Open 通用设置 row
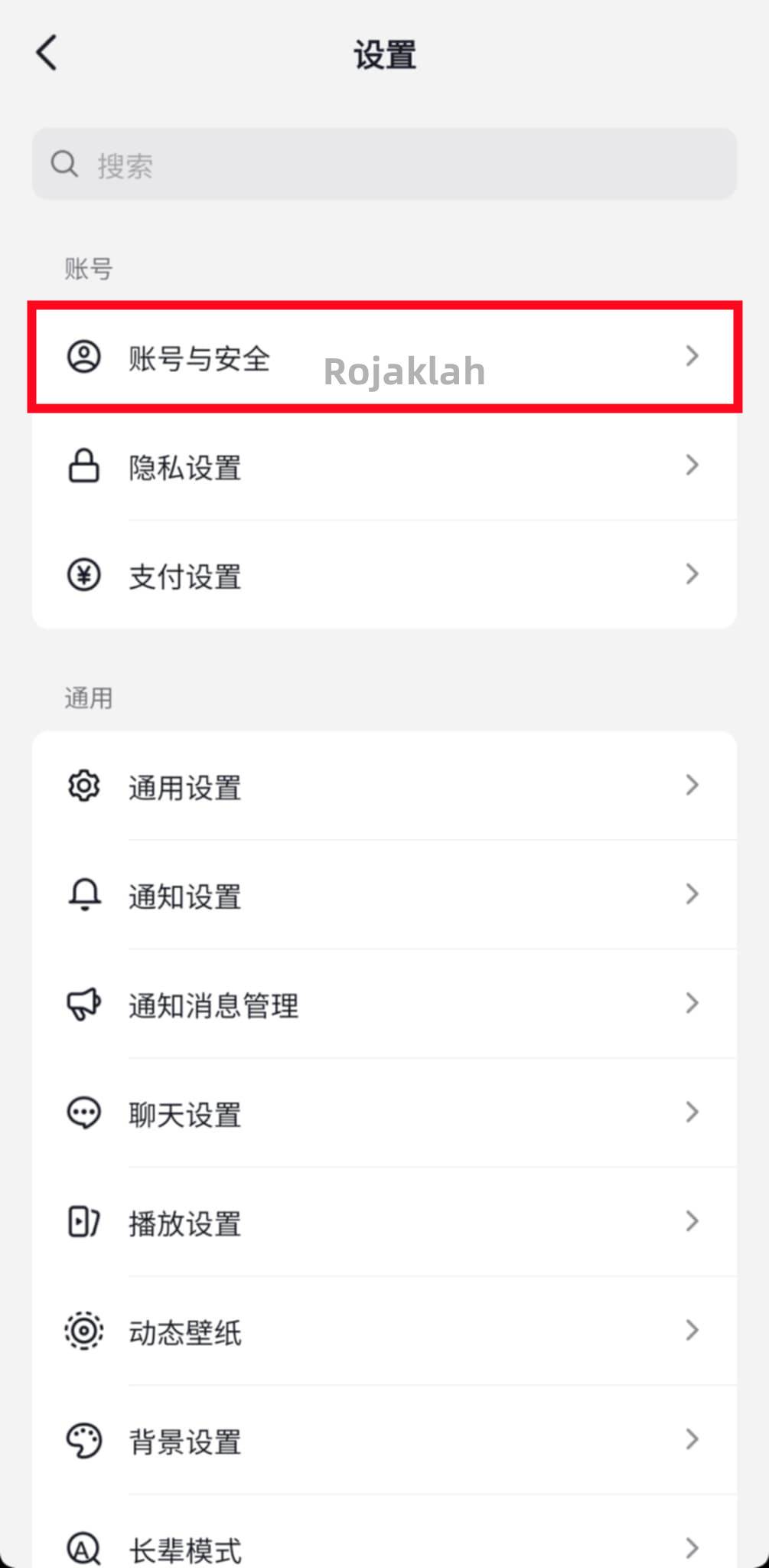Image resolution: width=769 pixels, height=1568 pixels. point(384,786)
